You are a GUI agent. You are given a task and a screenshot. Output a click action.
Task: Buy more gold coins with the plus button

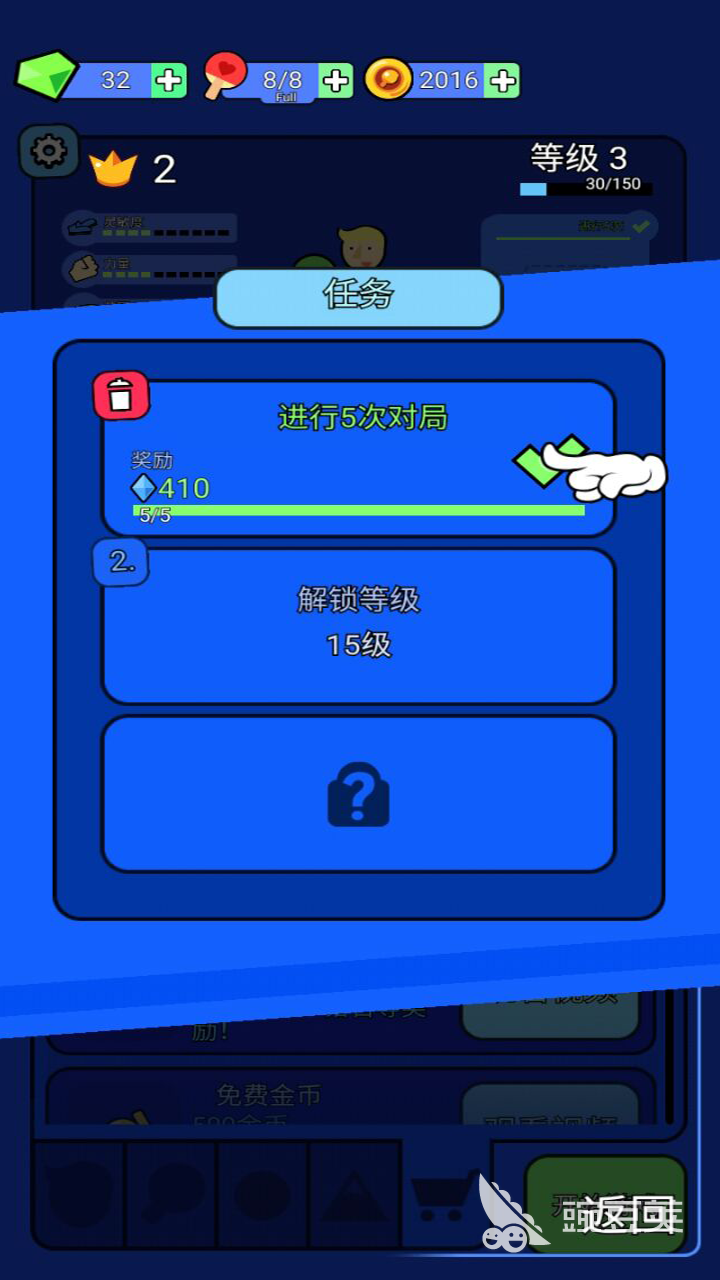503,80
